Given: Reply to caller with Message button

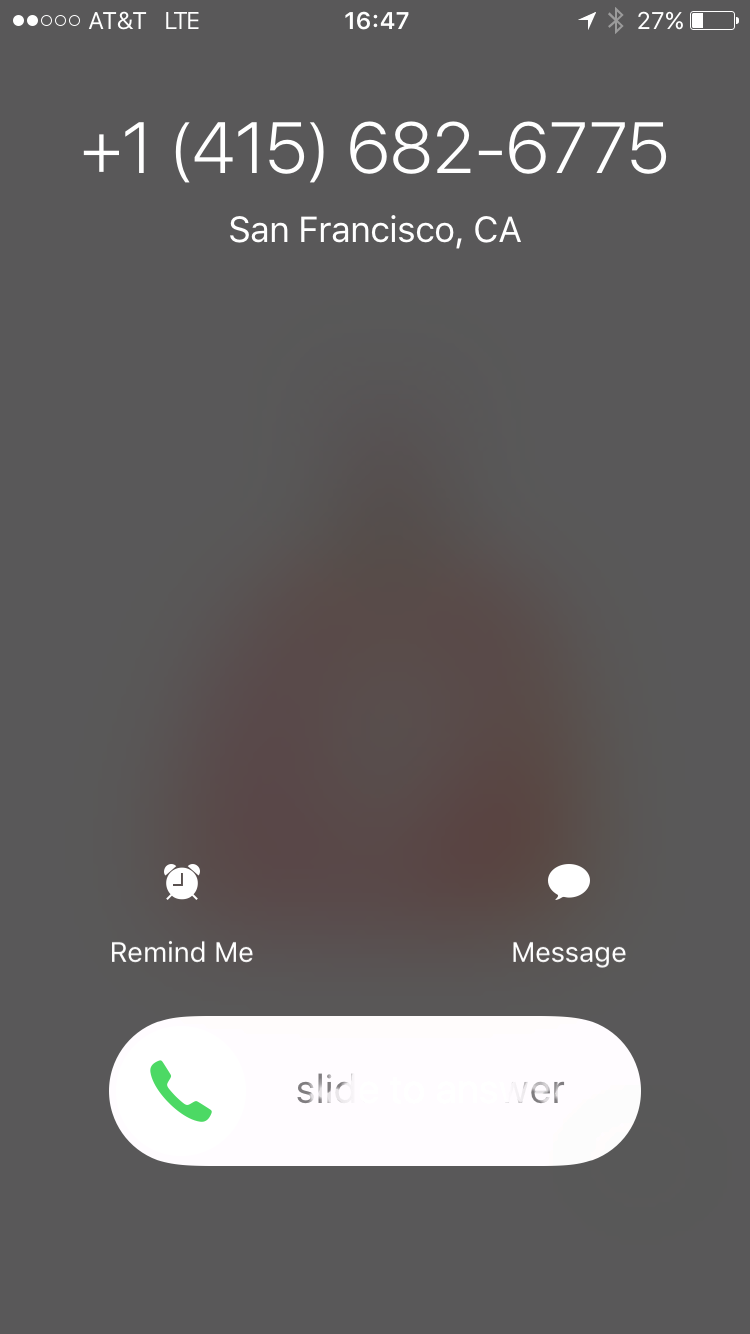Looking at the screenshot, I should point(568,884).
